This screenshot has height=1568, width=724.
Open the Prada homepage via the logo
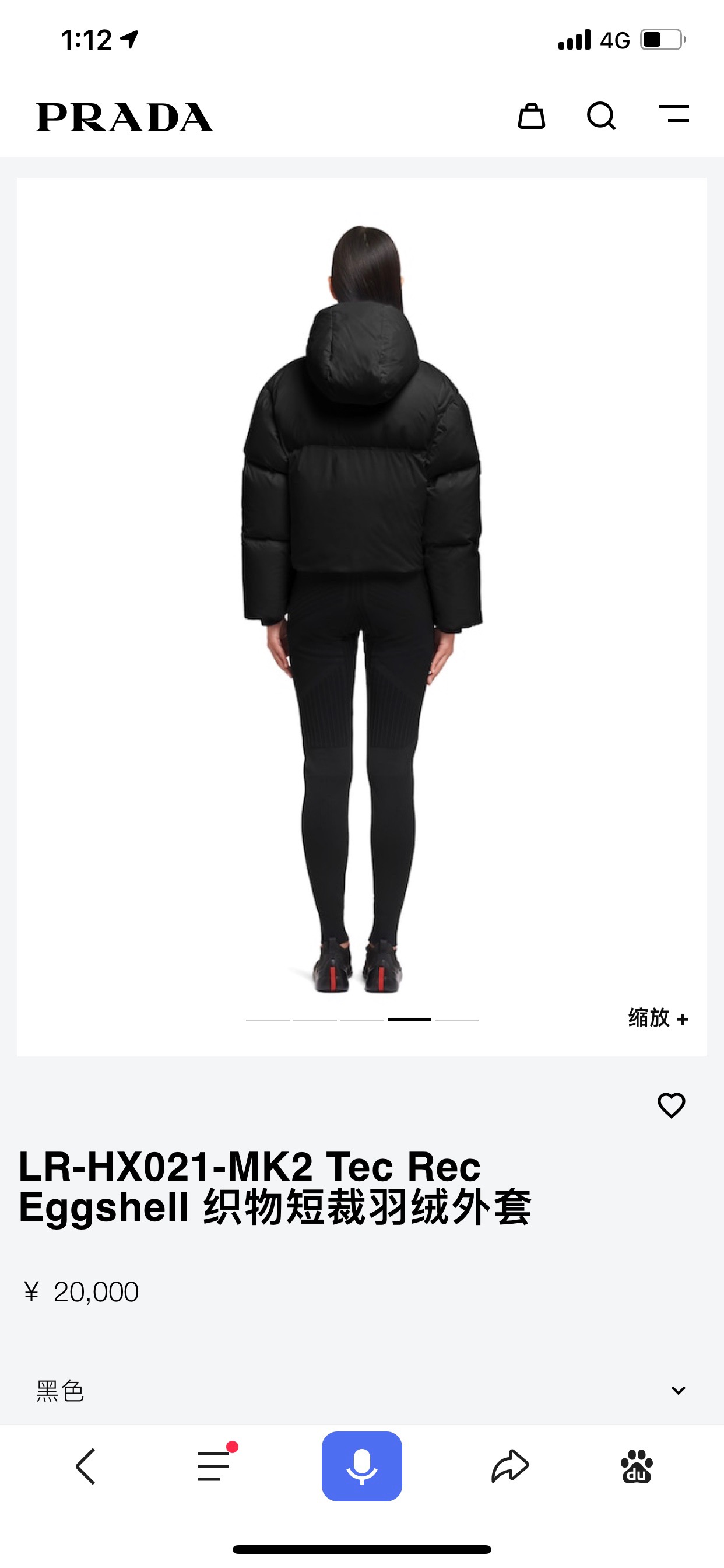tap(125, 117)
